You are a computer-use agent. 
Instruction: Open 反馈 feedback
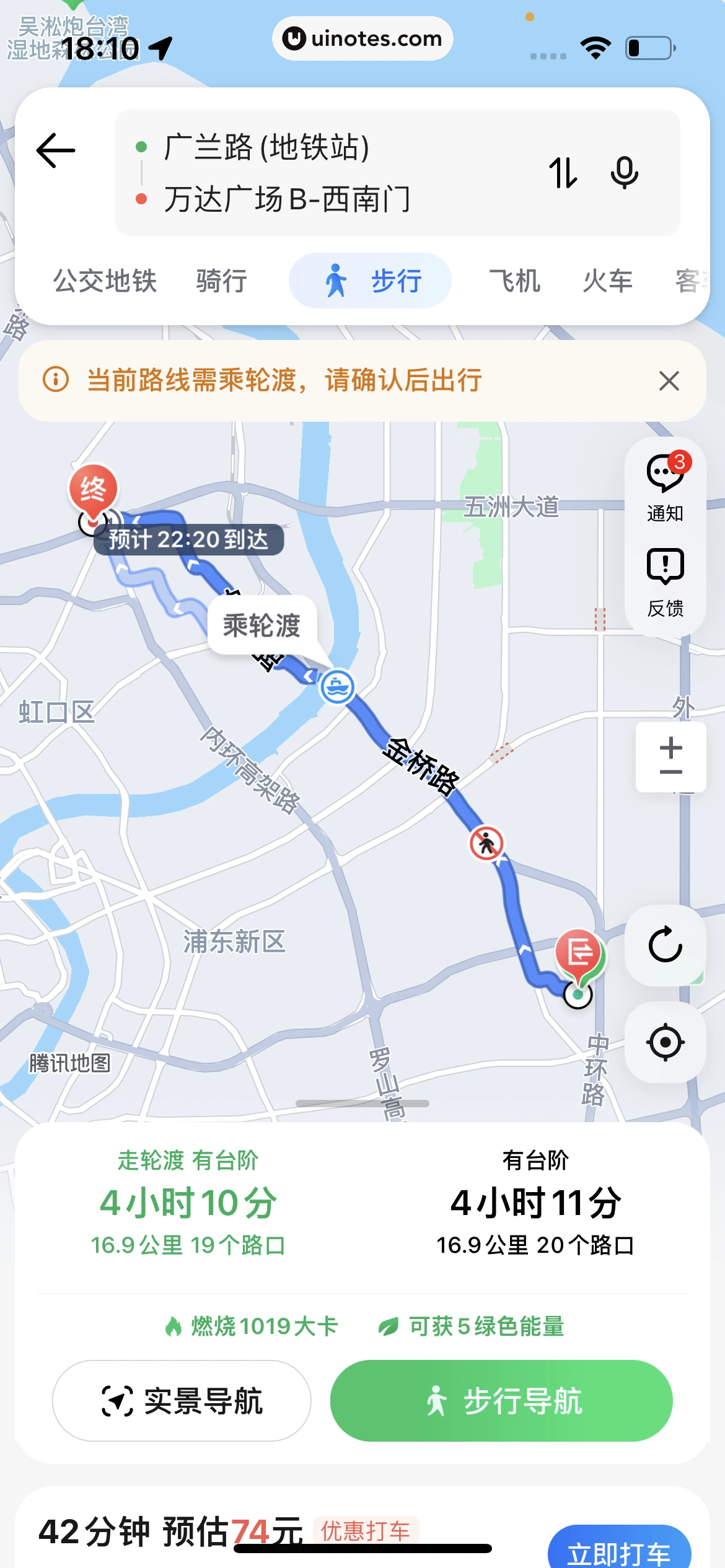coord(665,582)
